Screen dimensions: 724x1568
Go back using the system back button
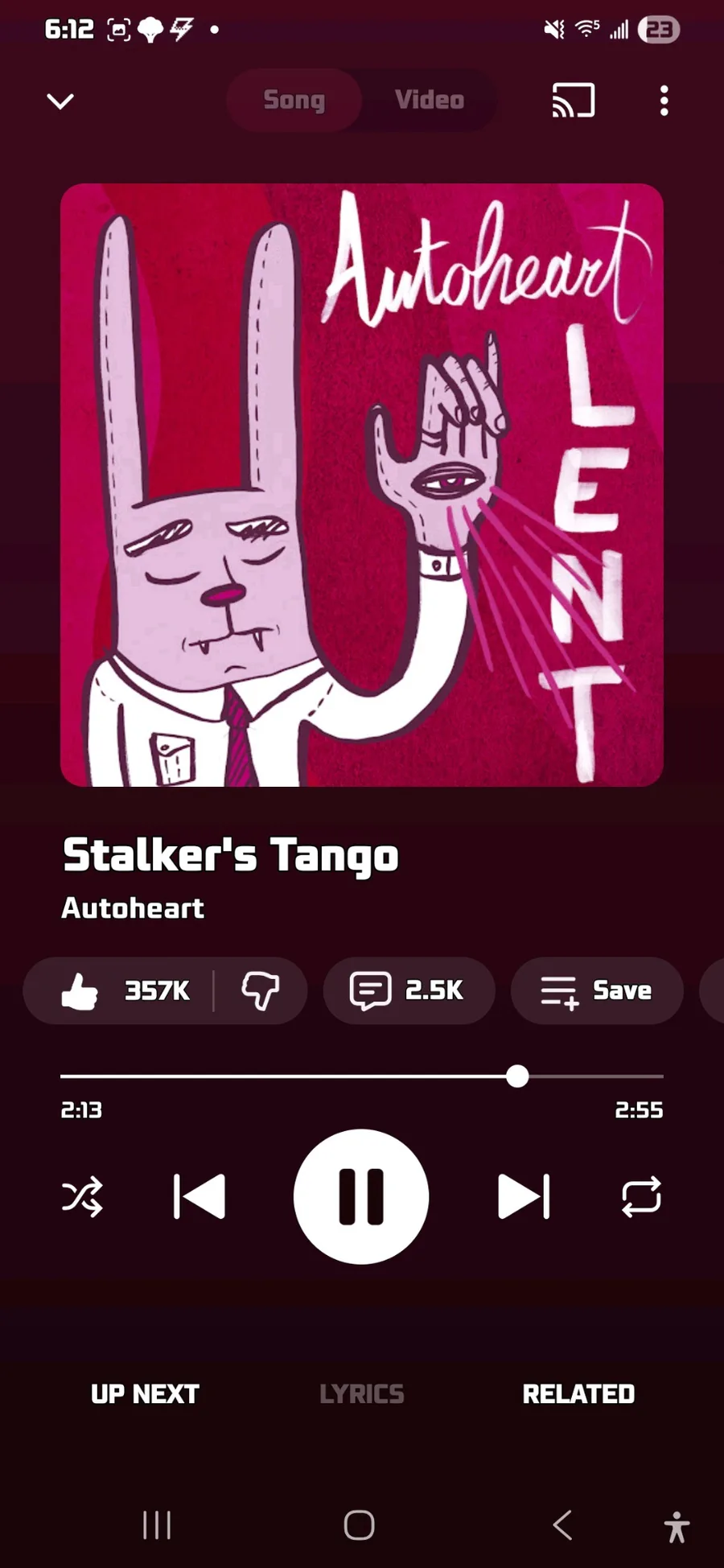coord(562,1525)
